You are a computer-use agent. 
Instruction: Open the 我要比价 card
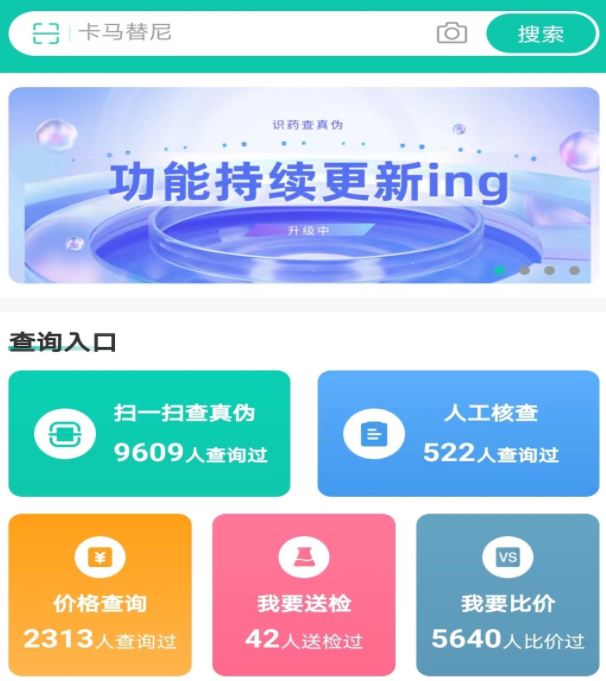tap(508, 594)
